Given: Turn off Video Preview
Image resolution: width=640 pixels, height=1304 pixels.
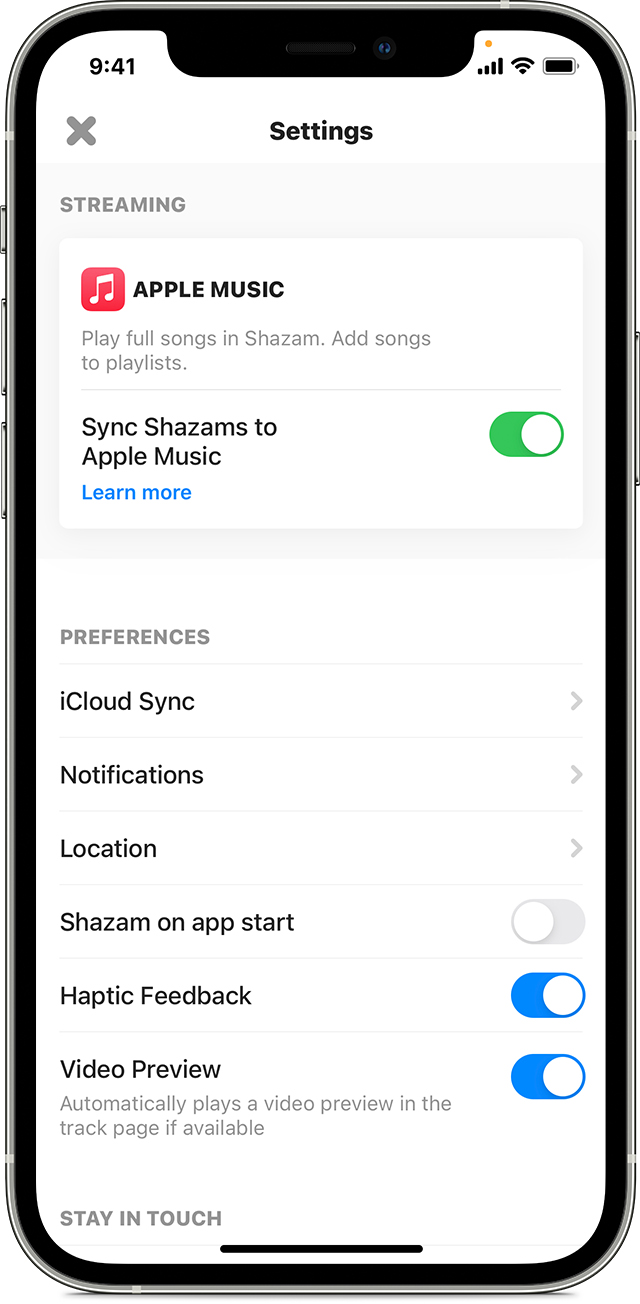Looking at the screenshot, I should pyautogui.click(x=547, y=1077).
